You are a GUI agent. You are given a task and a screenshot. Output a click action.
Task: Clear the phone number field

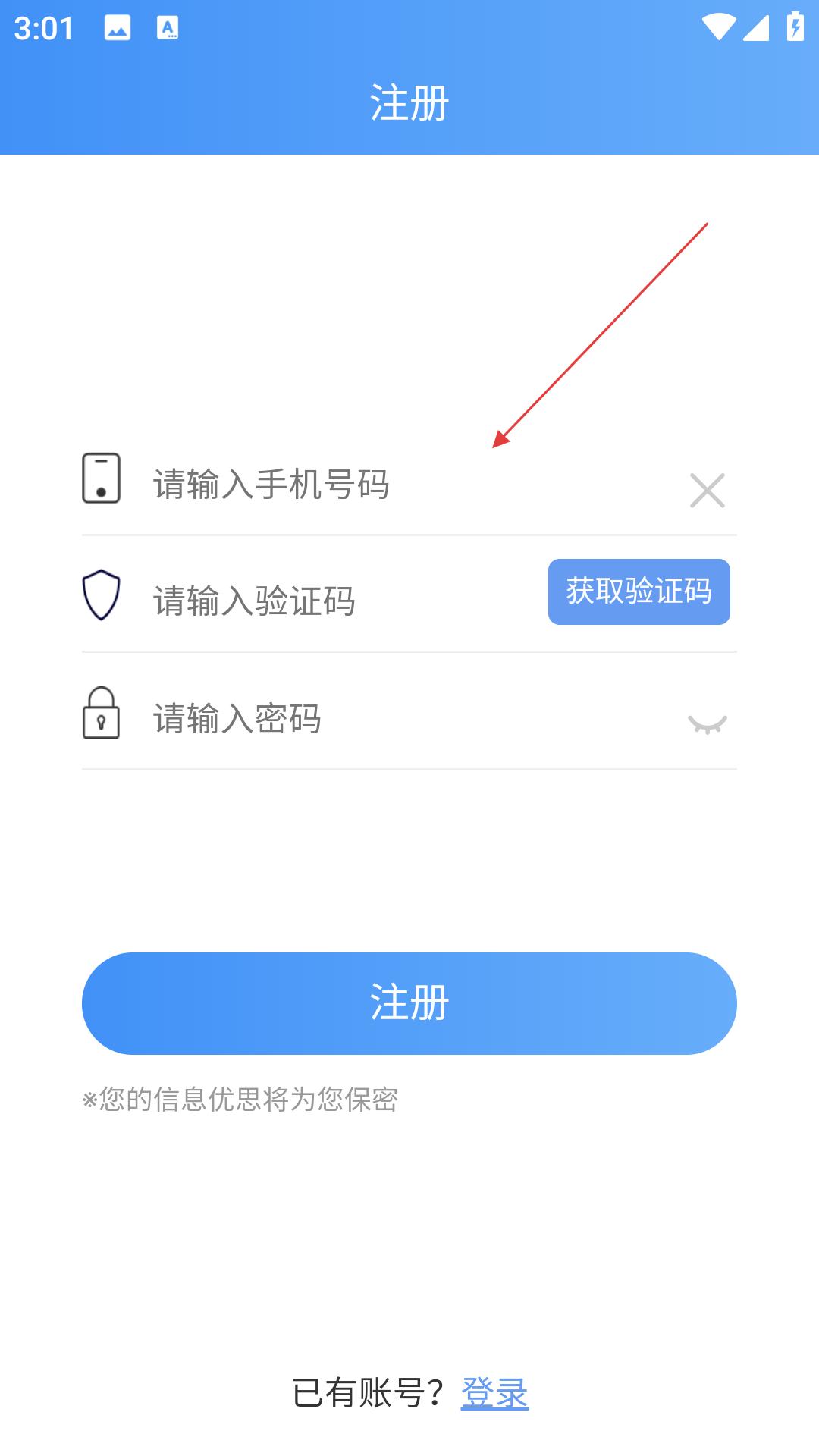click(707, 491)
